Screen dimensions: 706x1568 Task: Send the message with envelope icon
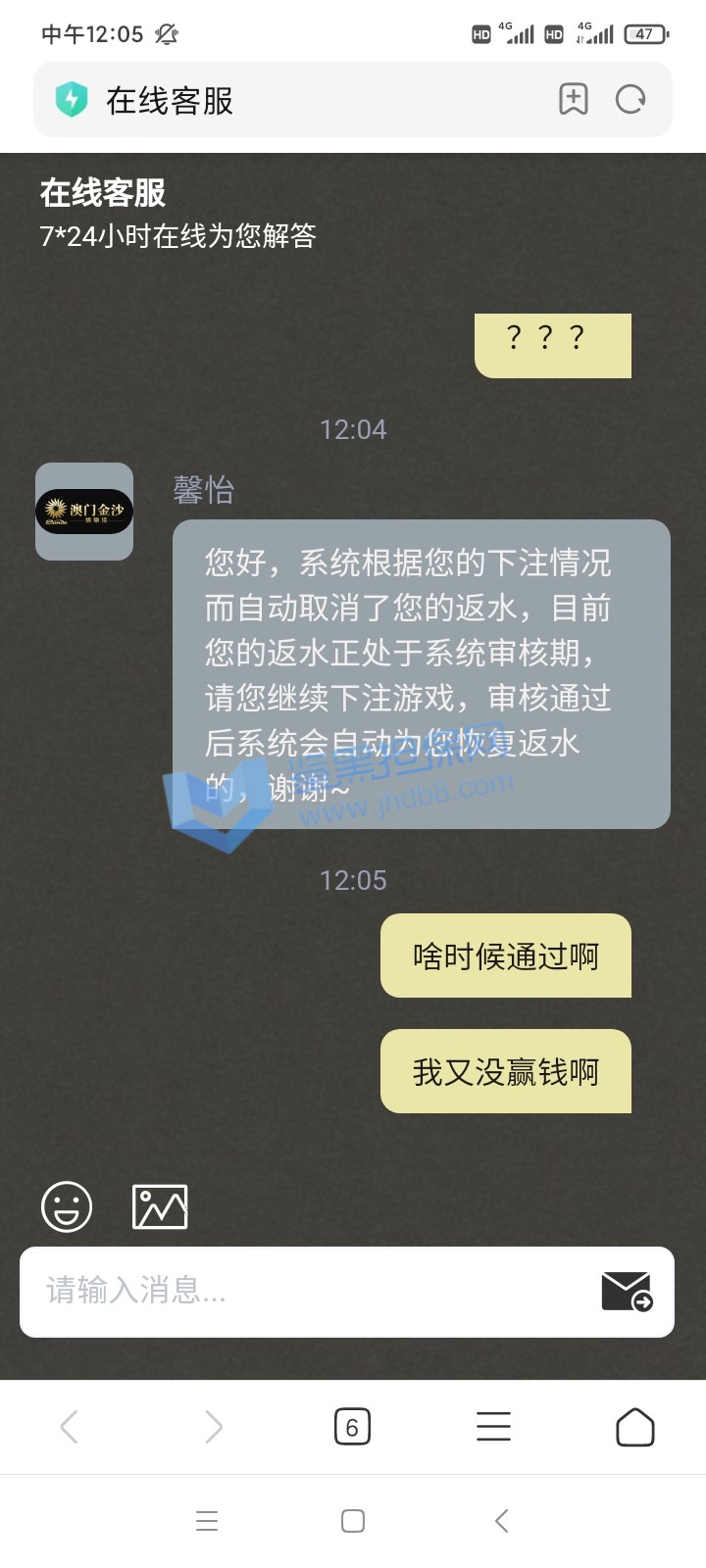click(627, 1291)
